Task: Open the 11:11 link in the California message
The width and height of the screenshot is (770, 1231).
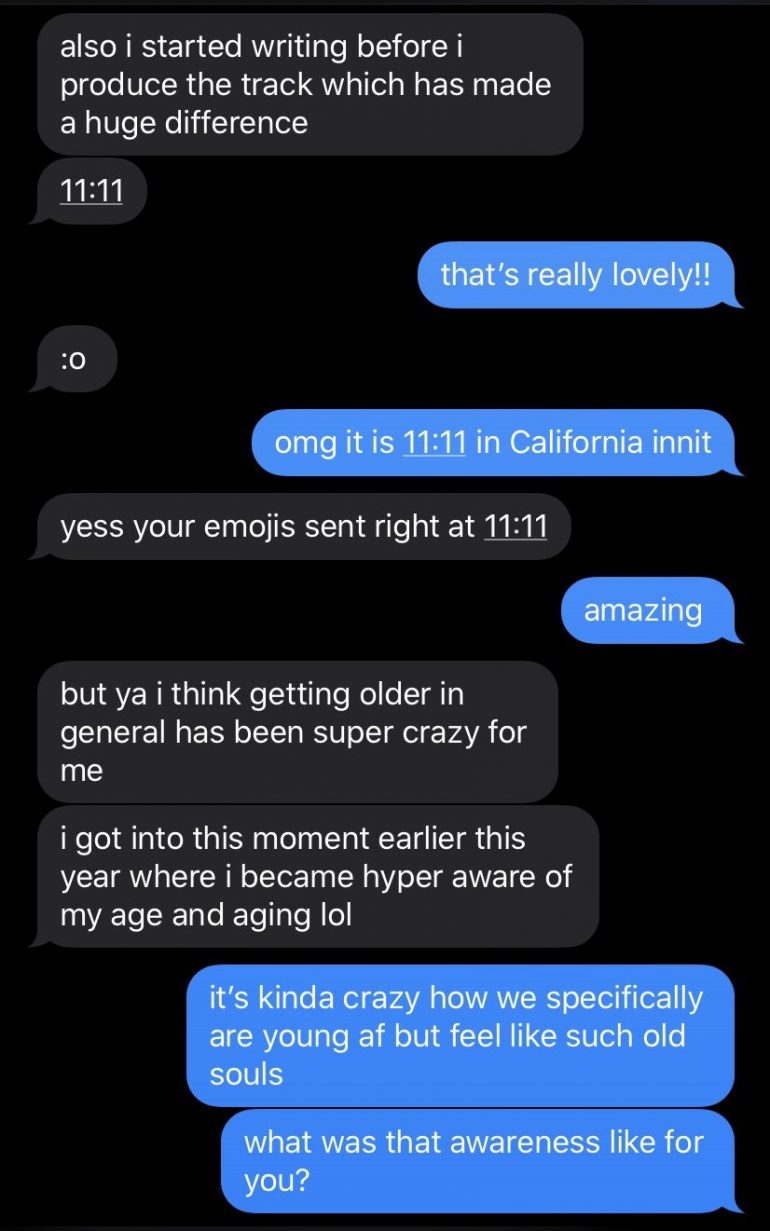Action: pos(434,442)
